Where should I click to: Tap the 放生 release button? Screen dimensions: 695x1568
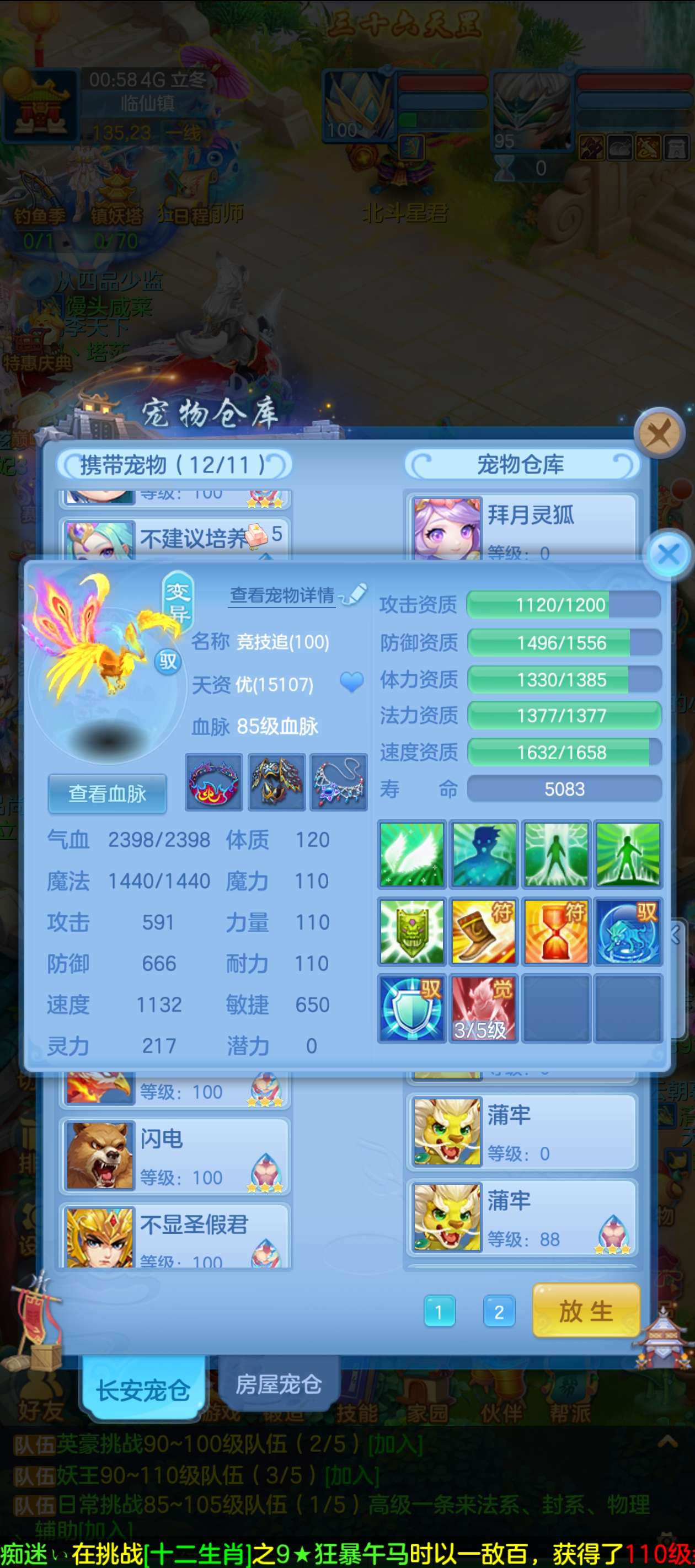[586, 1311]
